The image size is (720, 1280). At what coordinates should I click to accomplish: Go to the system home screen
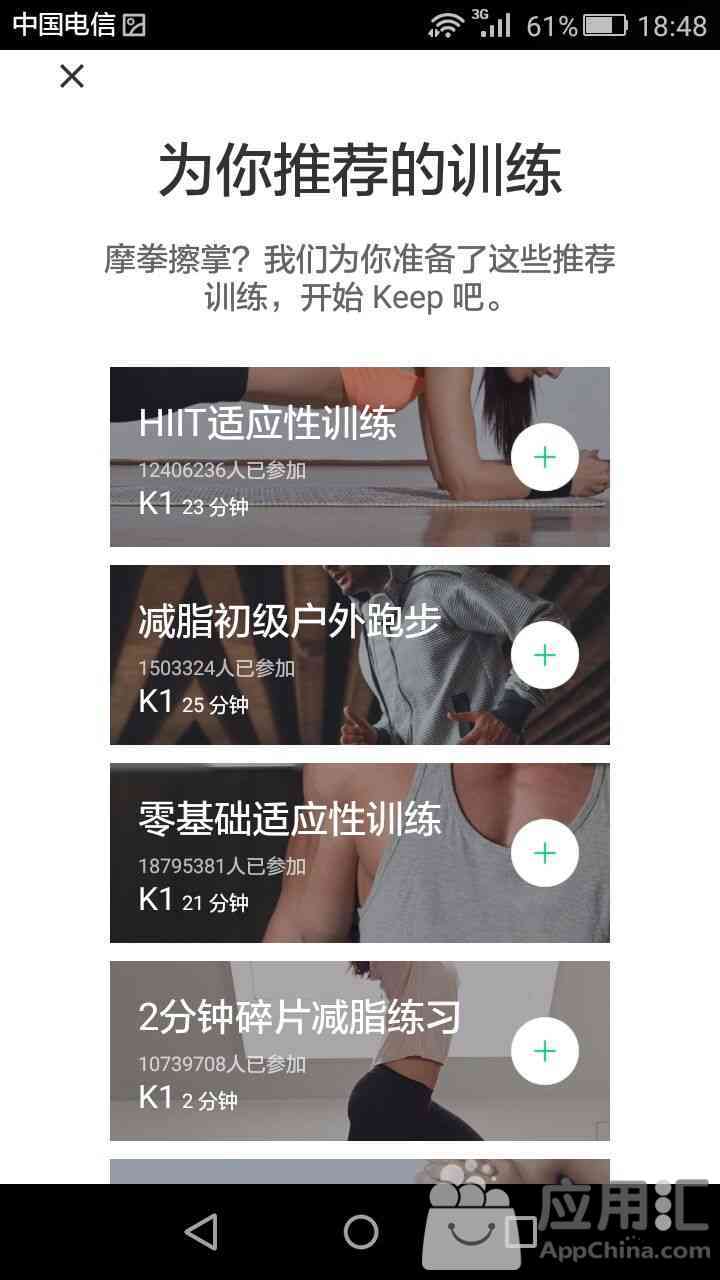point(360,1232)
